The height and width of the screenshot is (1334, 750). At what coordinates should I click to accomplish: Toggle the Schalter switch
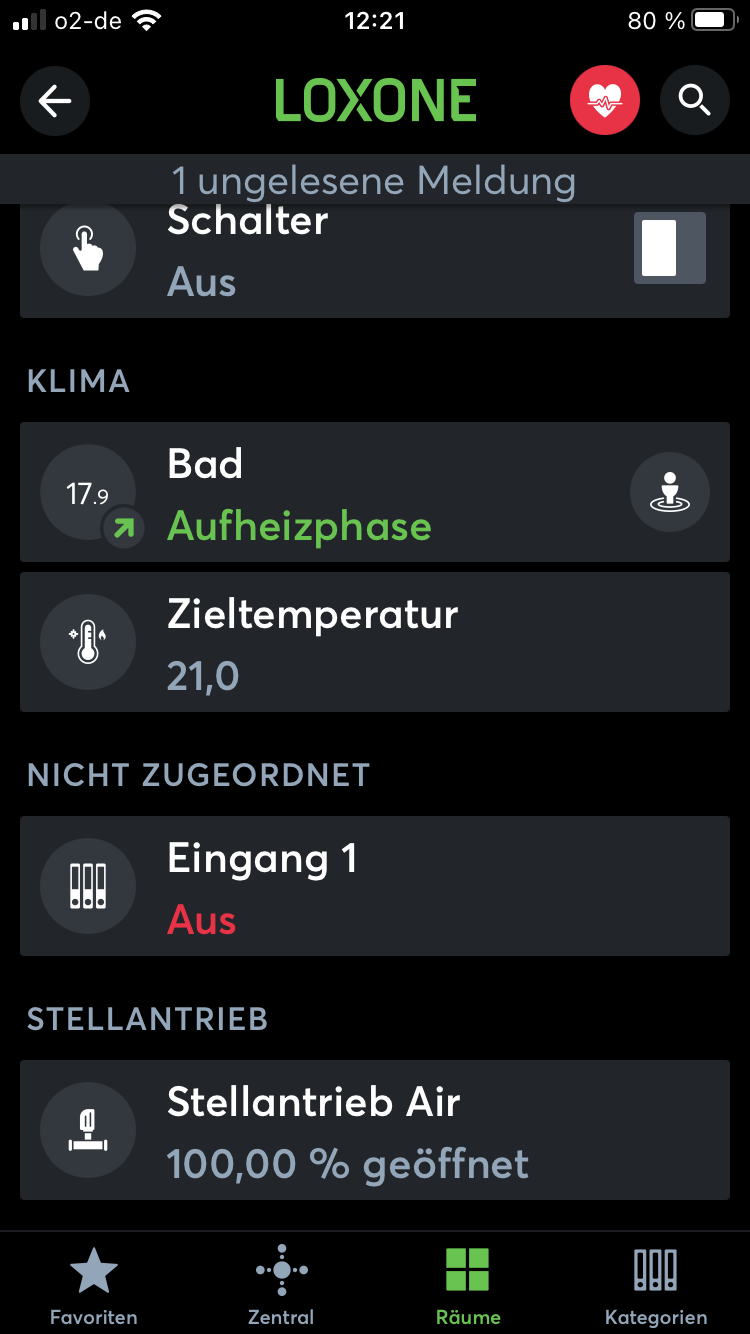tap(669, 248)
